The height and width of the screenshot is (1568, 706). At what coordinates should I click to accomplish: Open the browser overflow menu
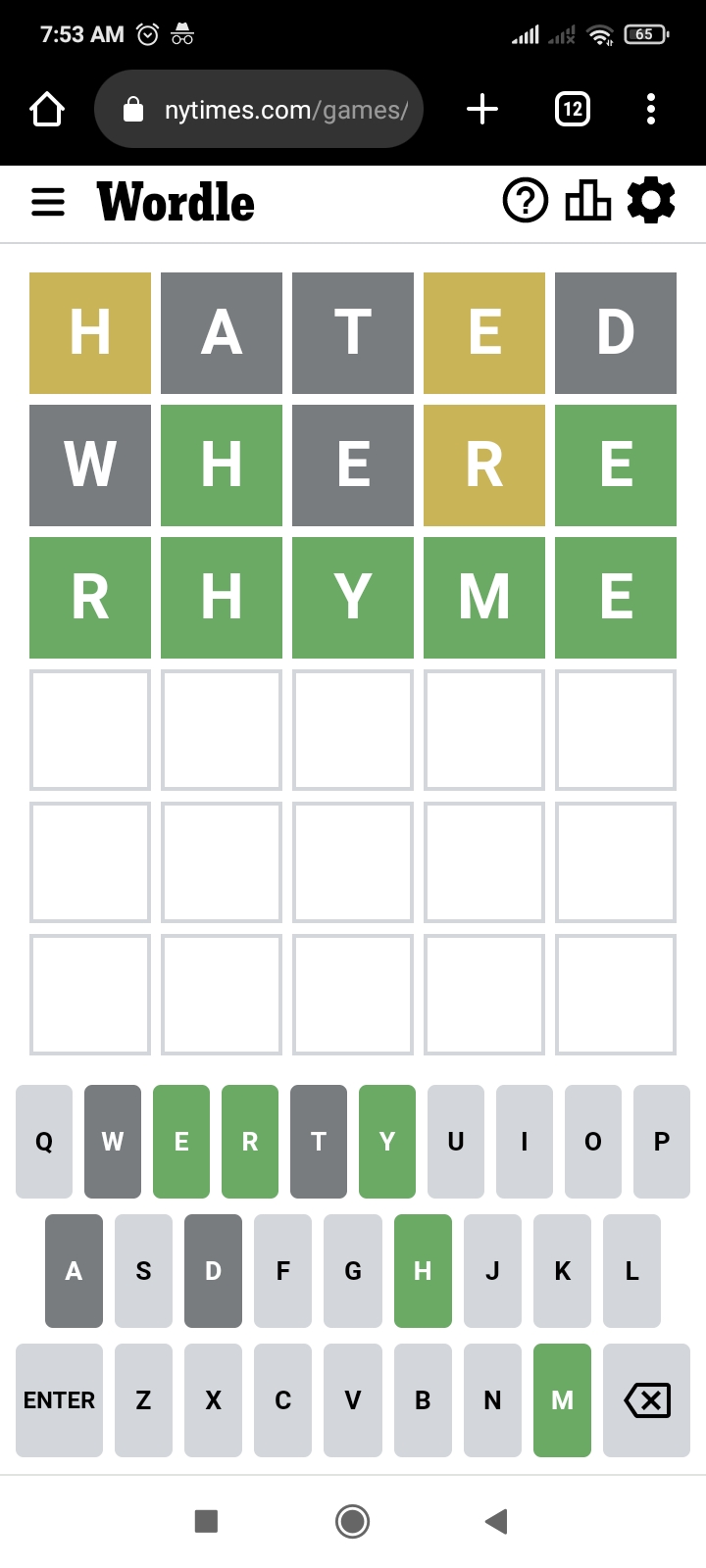(x=651, y=109)
